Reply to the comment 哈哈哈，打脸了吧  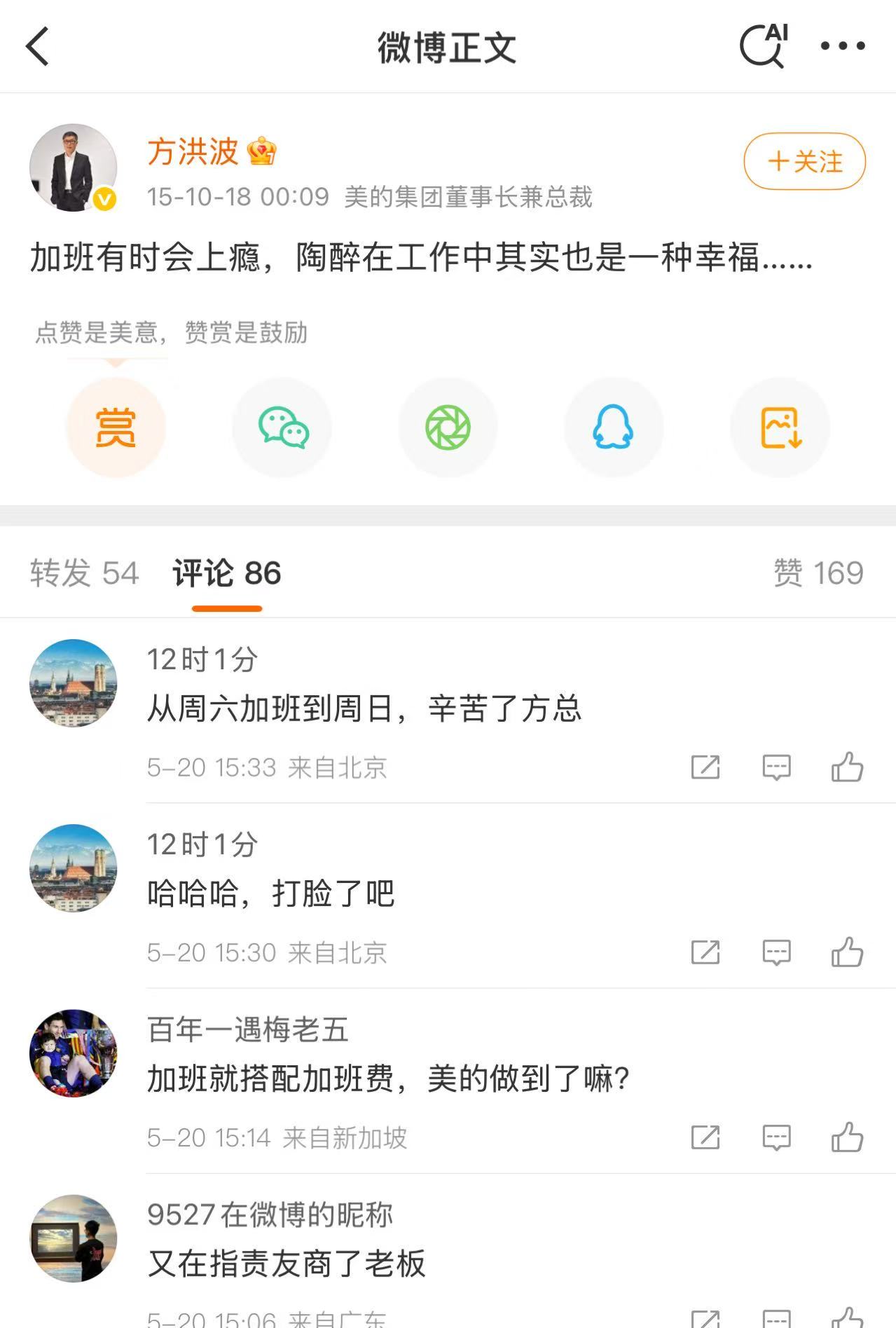point(776,952)
